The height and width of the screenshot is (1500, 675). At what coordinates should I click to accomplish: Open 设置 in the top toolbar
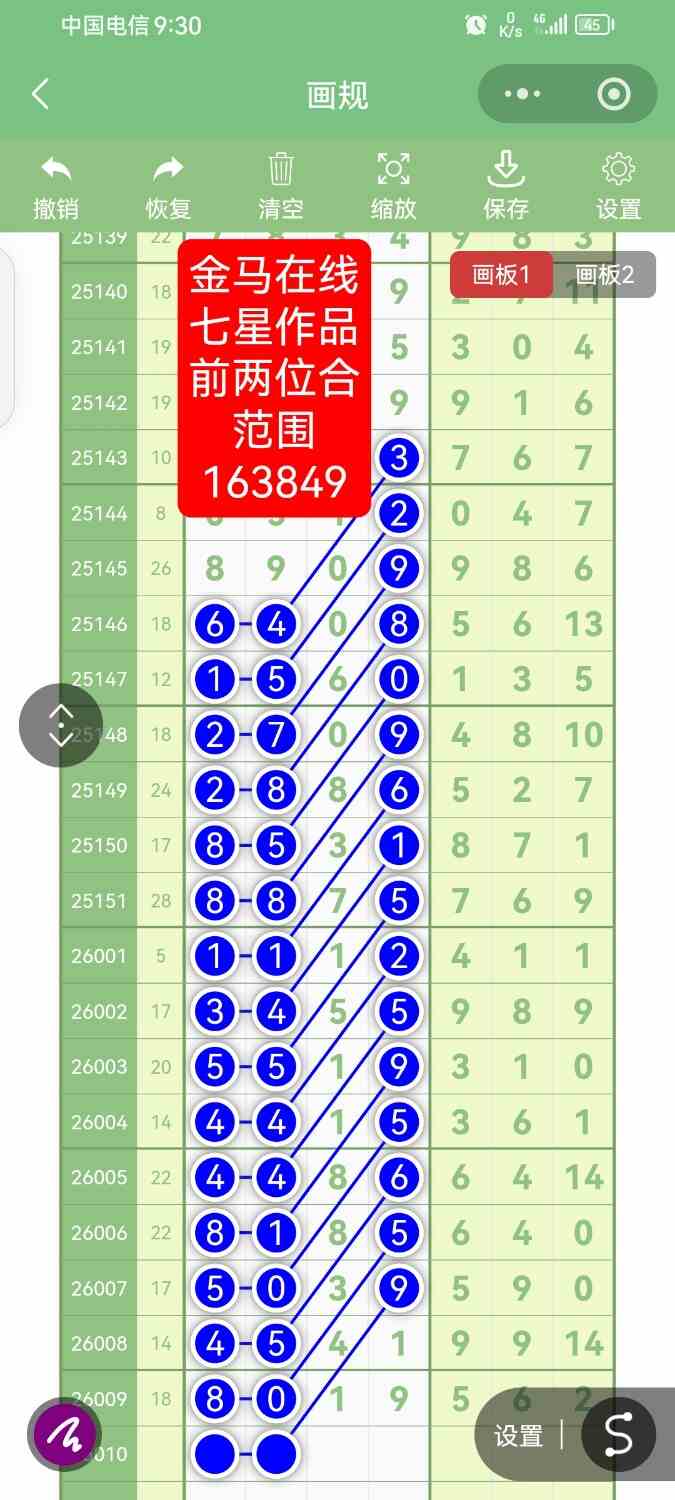pos(618,187)
